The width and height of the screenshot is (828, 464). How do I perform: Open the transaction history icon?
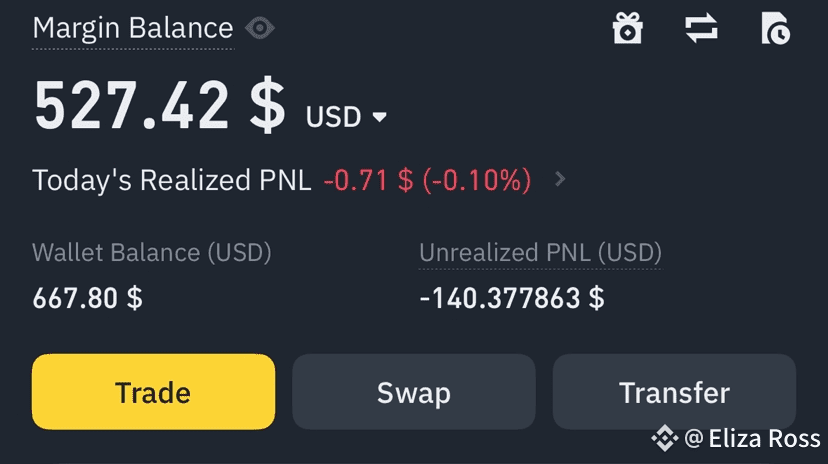click(775, 29)
